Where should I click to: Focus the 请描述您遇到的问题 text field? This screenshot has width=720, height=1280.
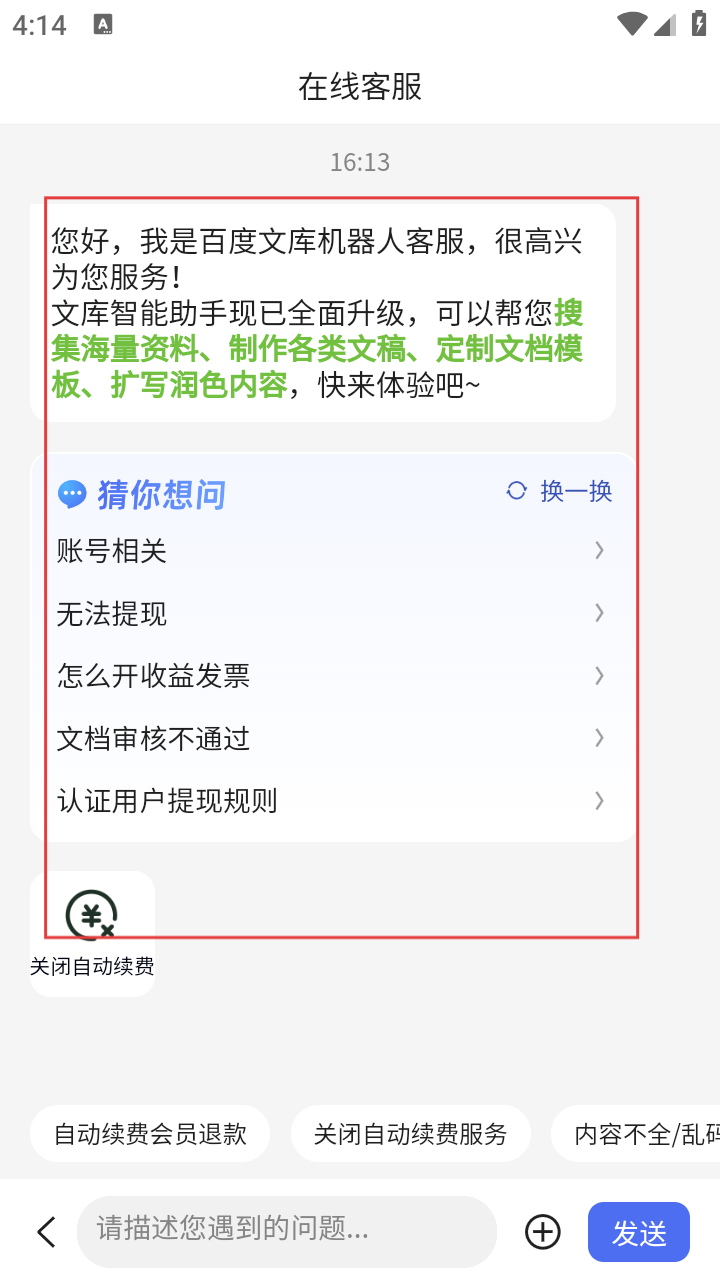(x=286, y=1232)
